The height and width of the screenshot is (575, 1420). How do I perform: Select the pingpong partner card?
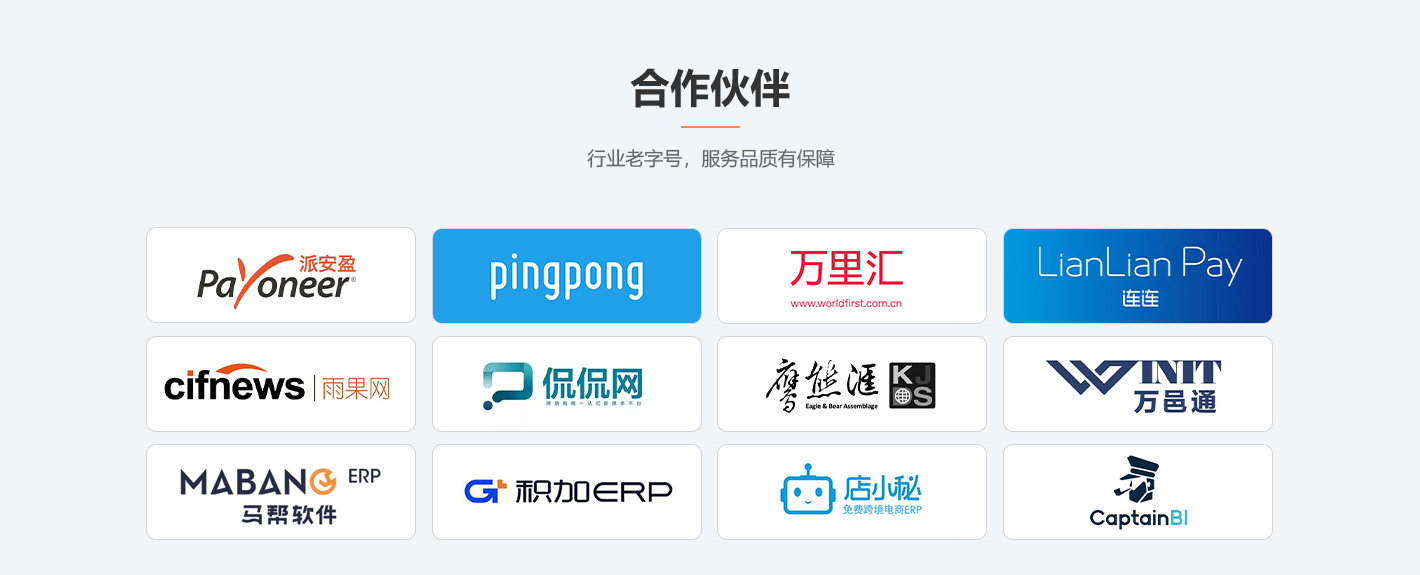tap(566, 276)
